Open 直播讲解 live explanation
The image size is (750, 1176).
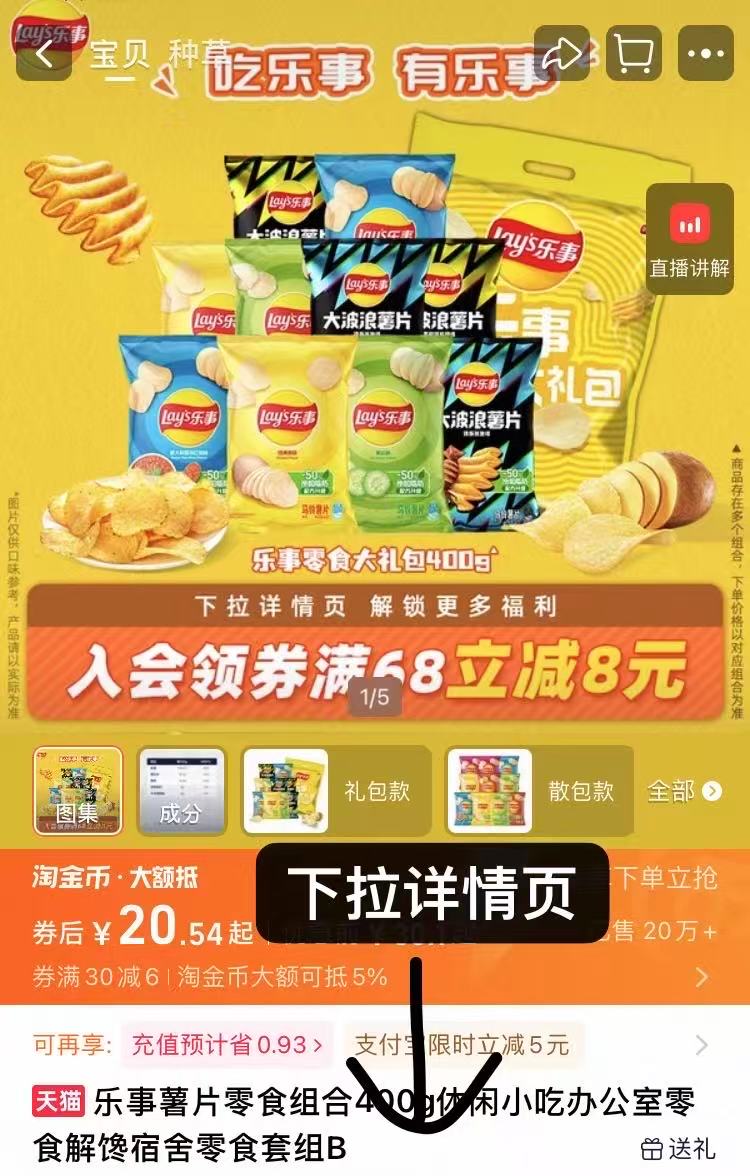click(x=690, y=240)
